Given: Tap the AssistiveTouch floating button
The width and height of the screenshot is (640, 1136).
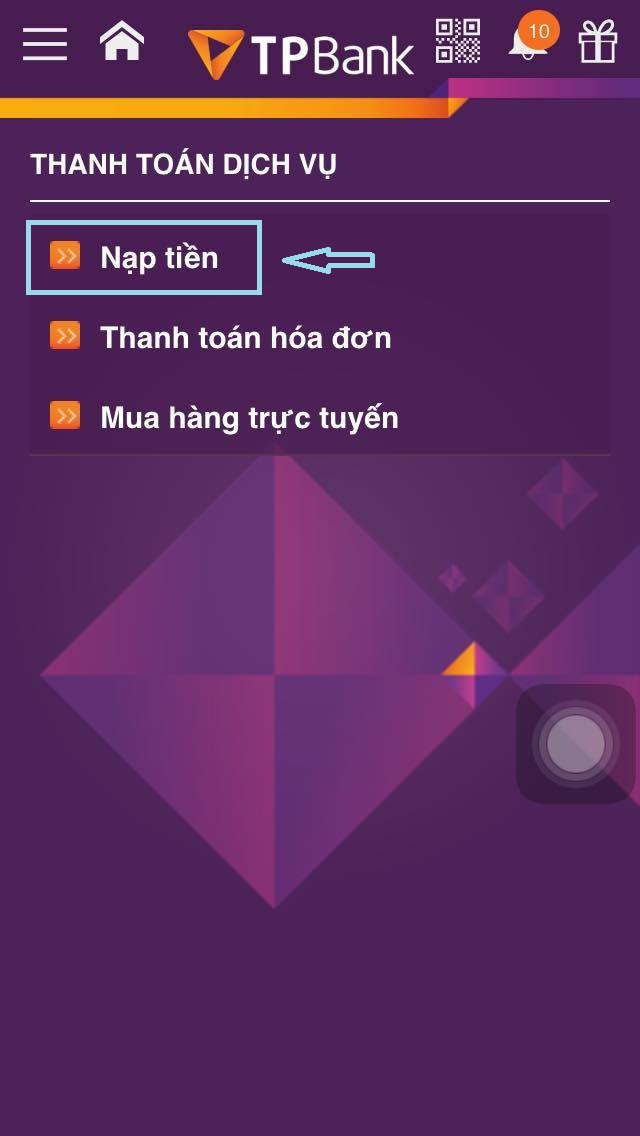Looking at the screenshot, I should (x=575, y=743).
